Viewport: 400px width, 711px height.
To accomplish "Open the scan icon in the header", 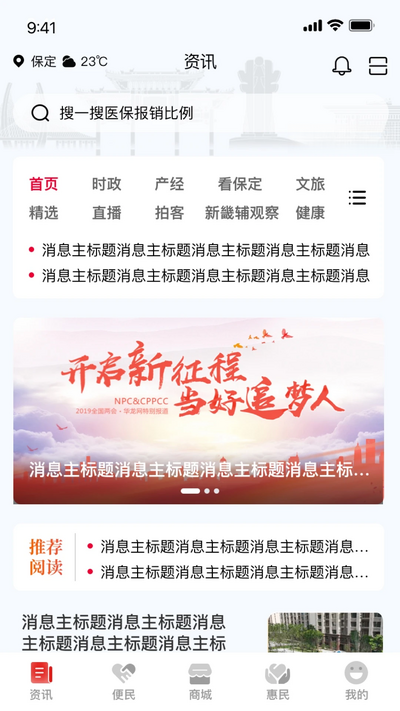I will 378,66.
